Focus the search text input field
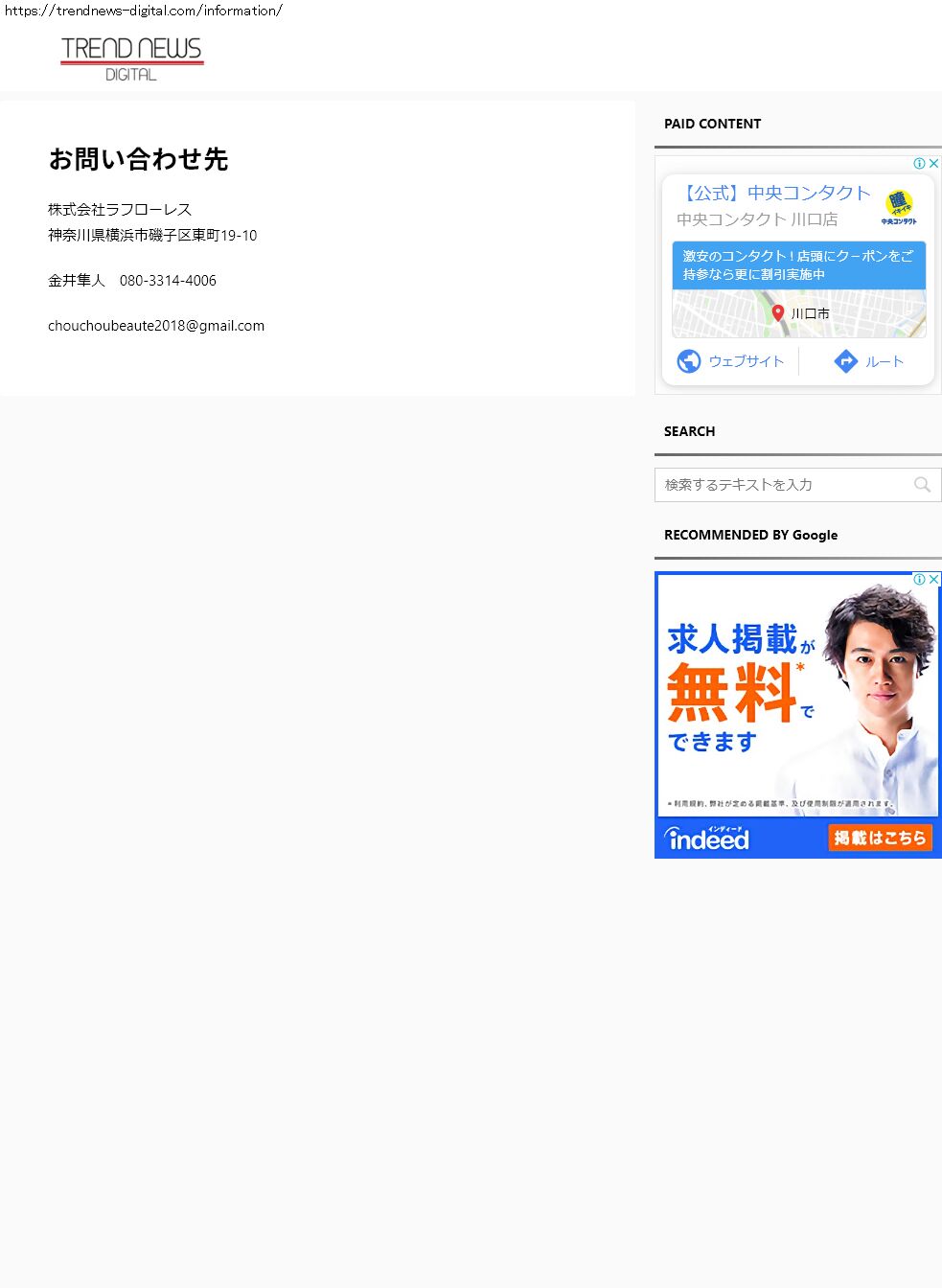This screenshot has height=1288, width=942. click(783, 485)
